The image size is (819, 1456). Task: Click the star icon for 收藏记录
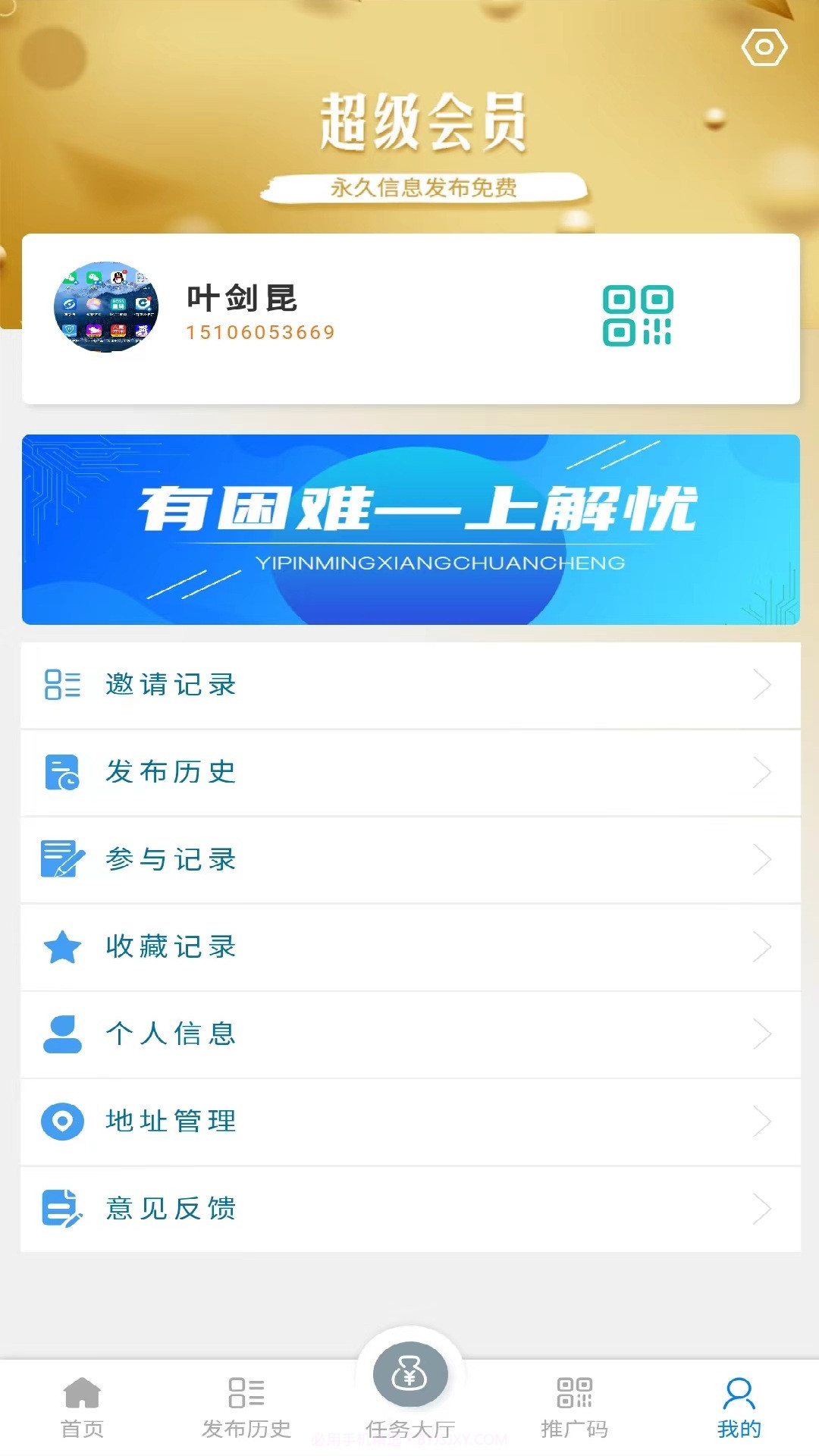pos(62,947)
